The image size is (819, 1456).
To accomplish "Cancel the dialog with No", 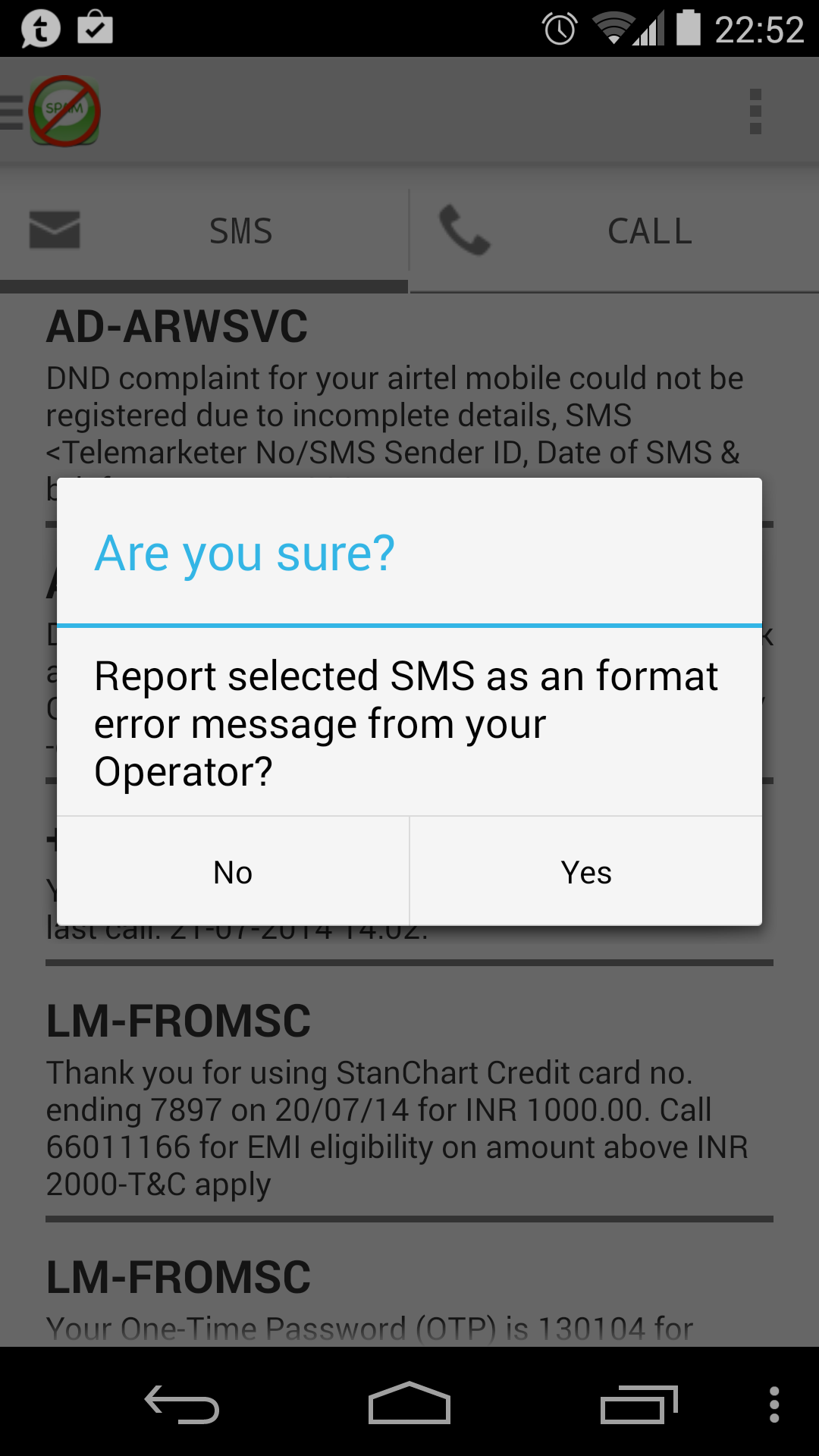I will (x=233, y=872).
